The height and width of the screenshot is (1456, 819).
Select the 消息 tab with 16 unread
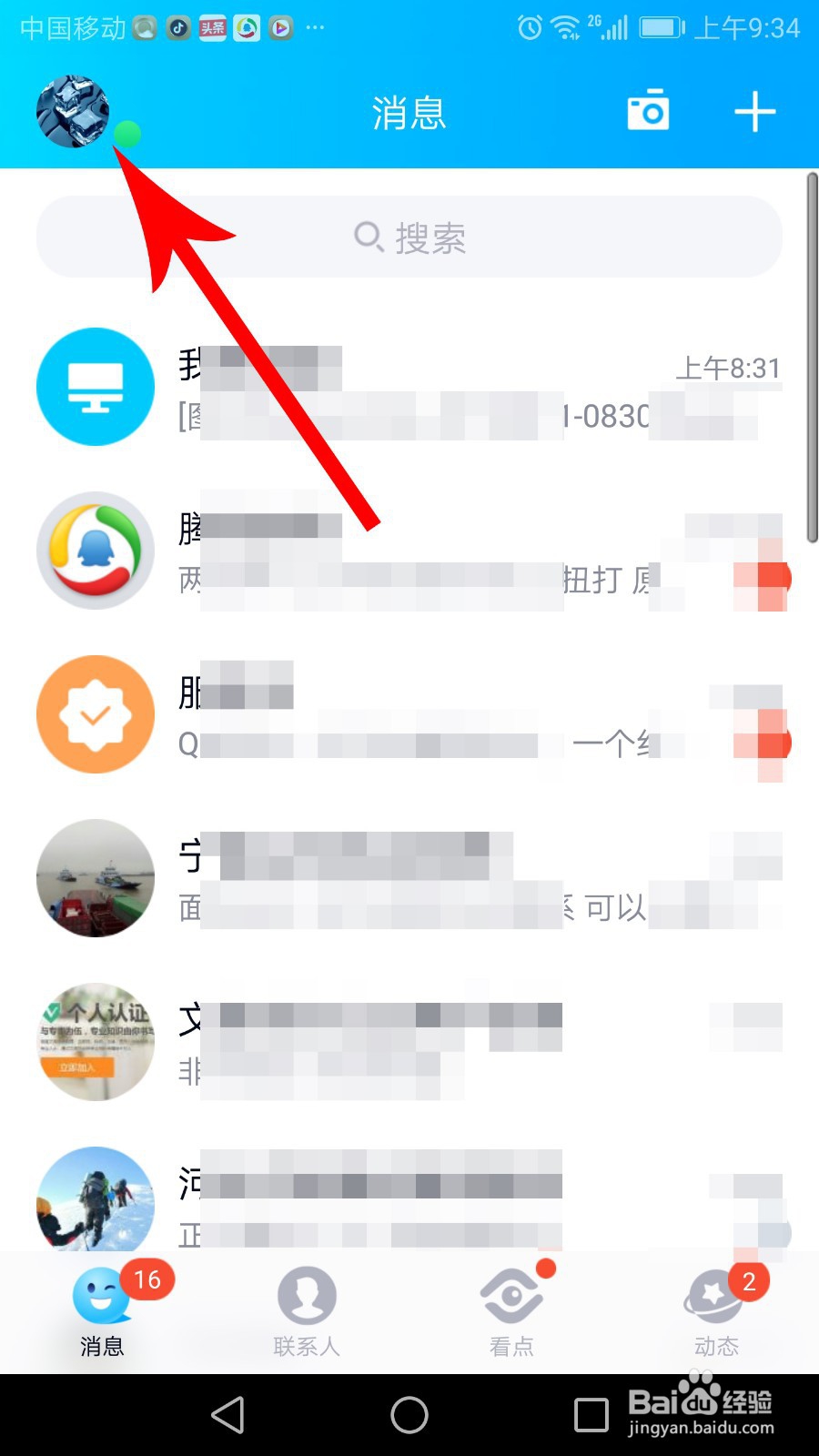coord(102,1310)
